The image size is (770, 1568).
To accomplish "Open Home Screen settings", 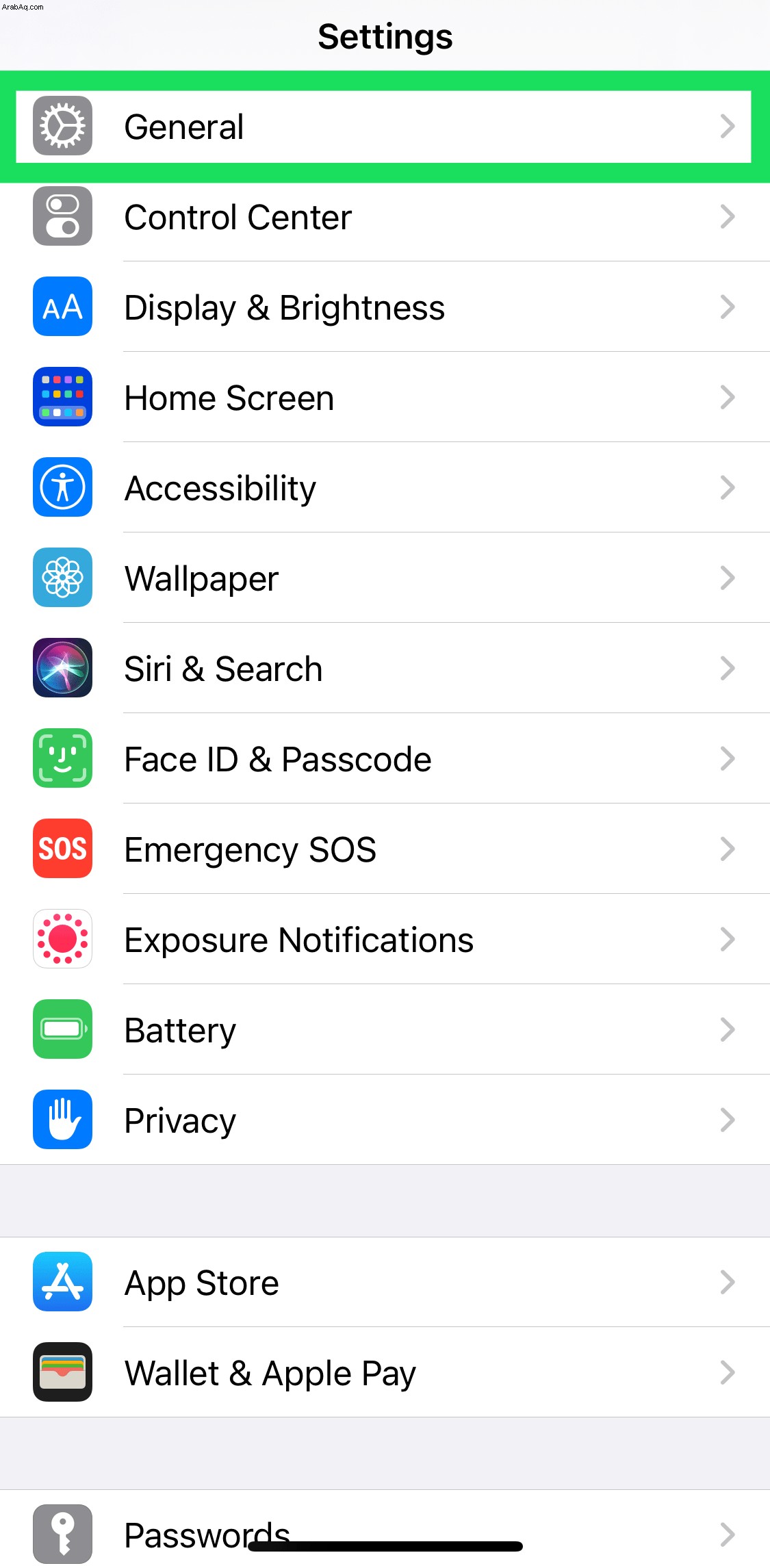I will pyautogui.click(x=385, y=398).
